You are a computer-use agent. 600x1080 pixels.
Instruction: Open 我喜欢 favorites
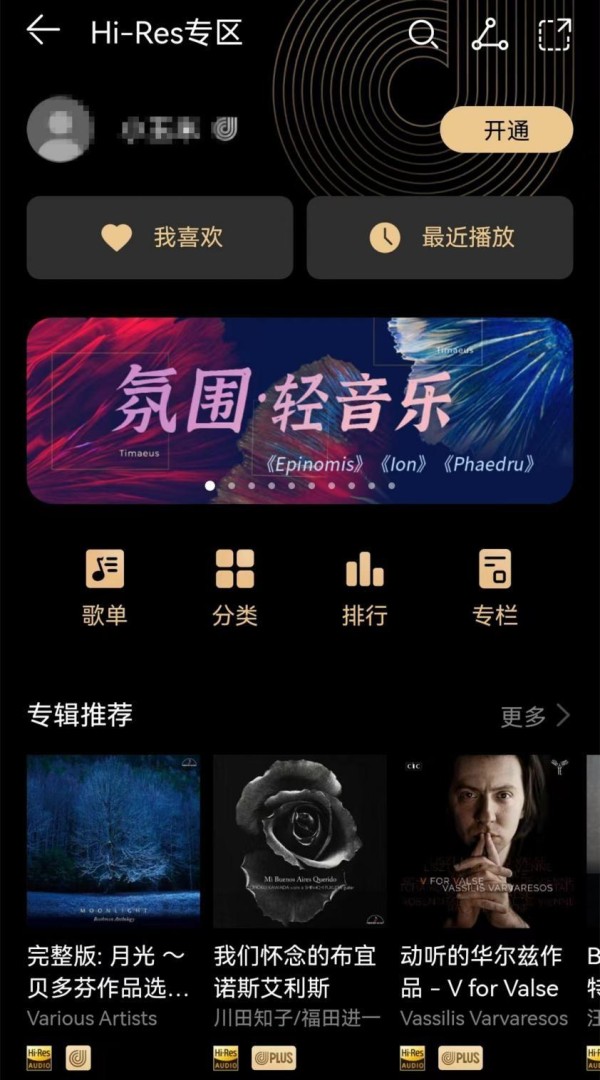pyautogui.click(x=160, y=237)
